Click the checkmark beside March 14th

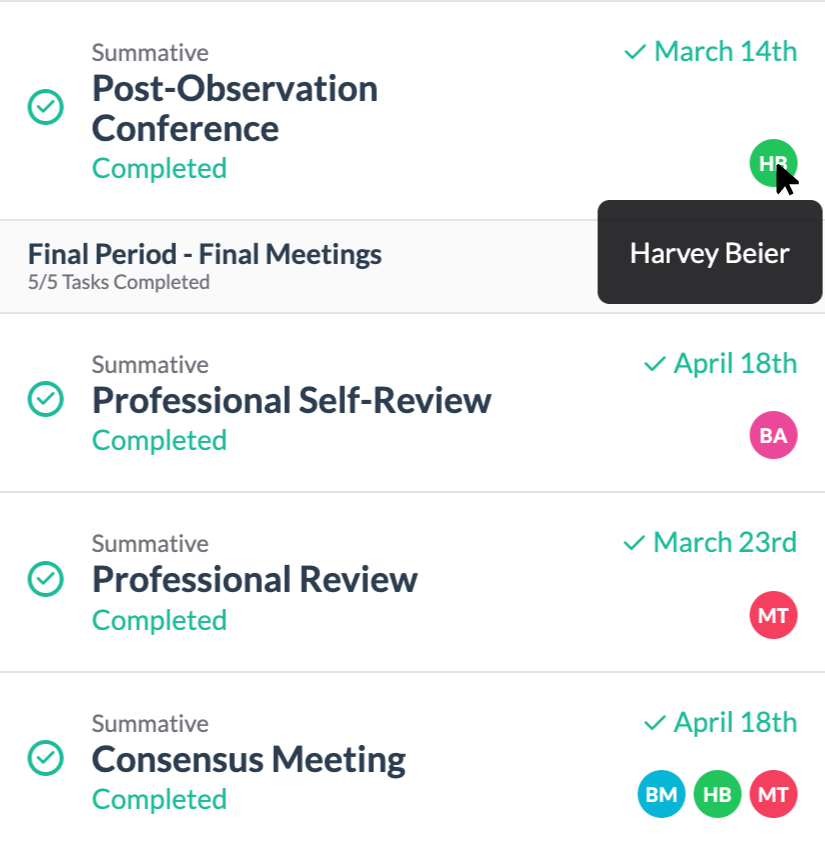click(633, 51)
